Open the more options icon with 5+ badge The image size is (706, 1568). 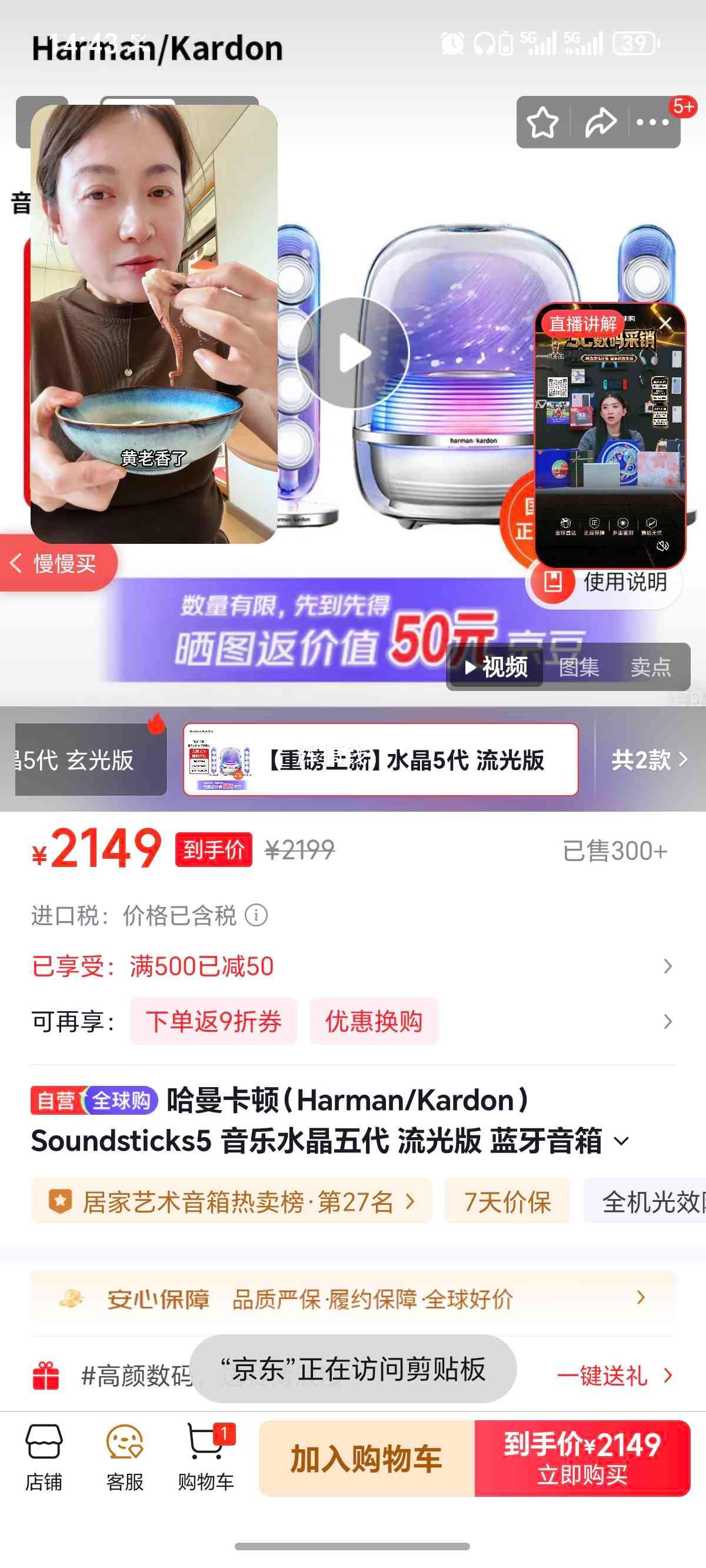[652, 122]
